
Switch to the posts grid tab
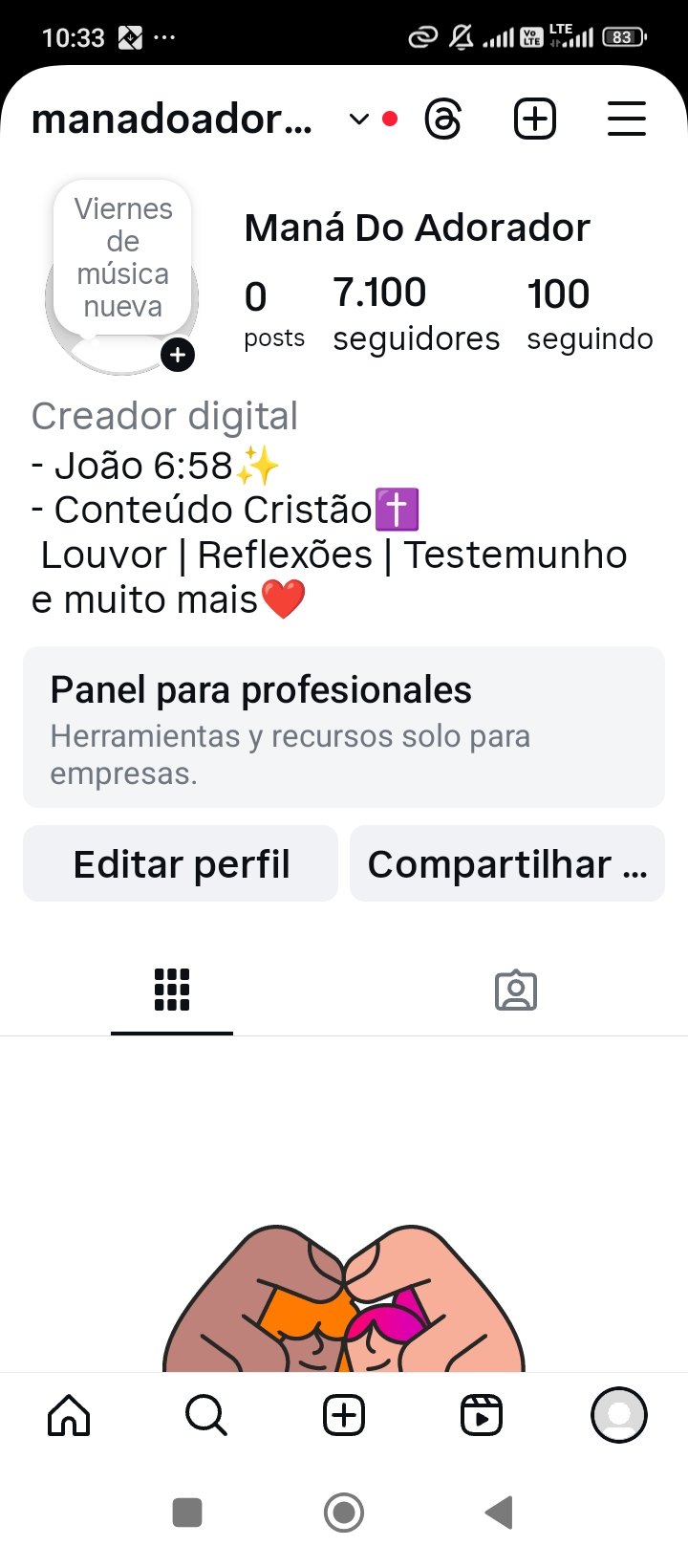point(172,990)
